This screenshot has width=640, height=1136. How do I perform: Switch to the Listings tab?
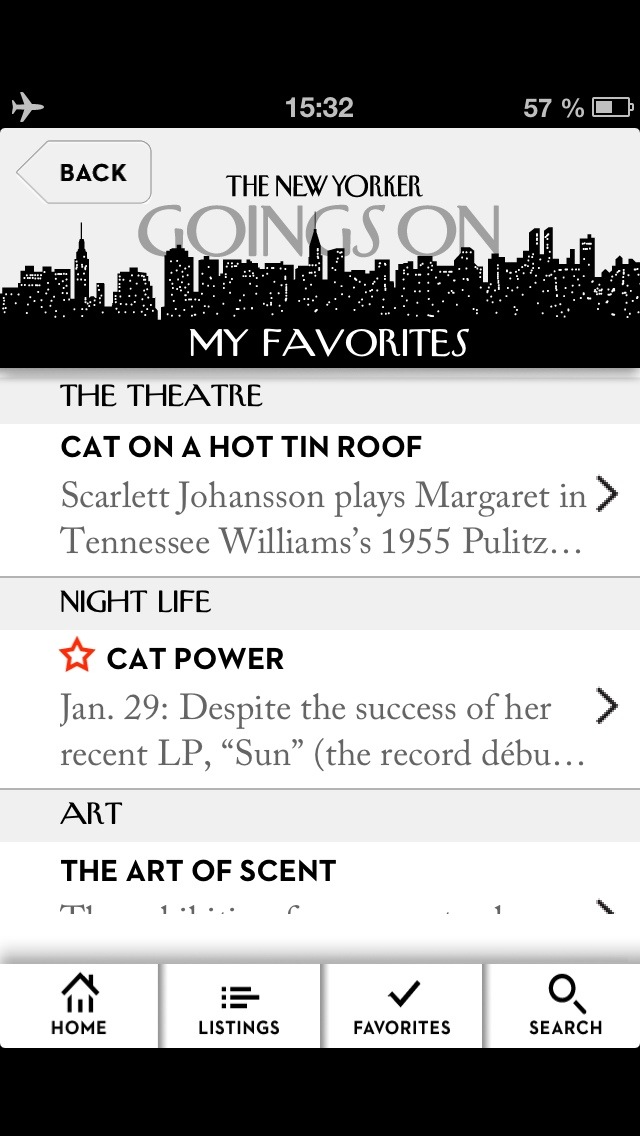239,1005
